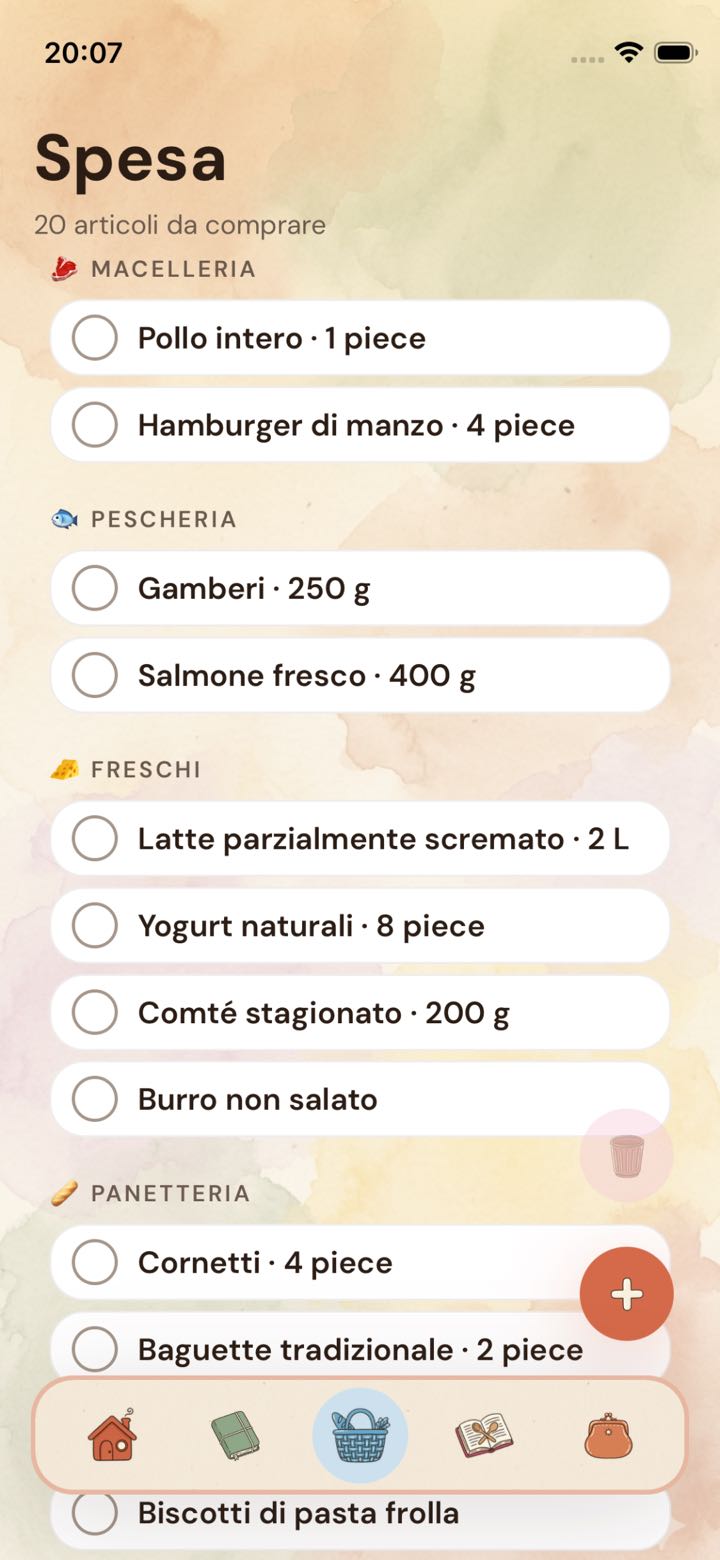Mark Hamburger di manzo as bought
720x1560 pixels.
(95, 425)
